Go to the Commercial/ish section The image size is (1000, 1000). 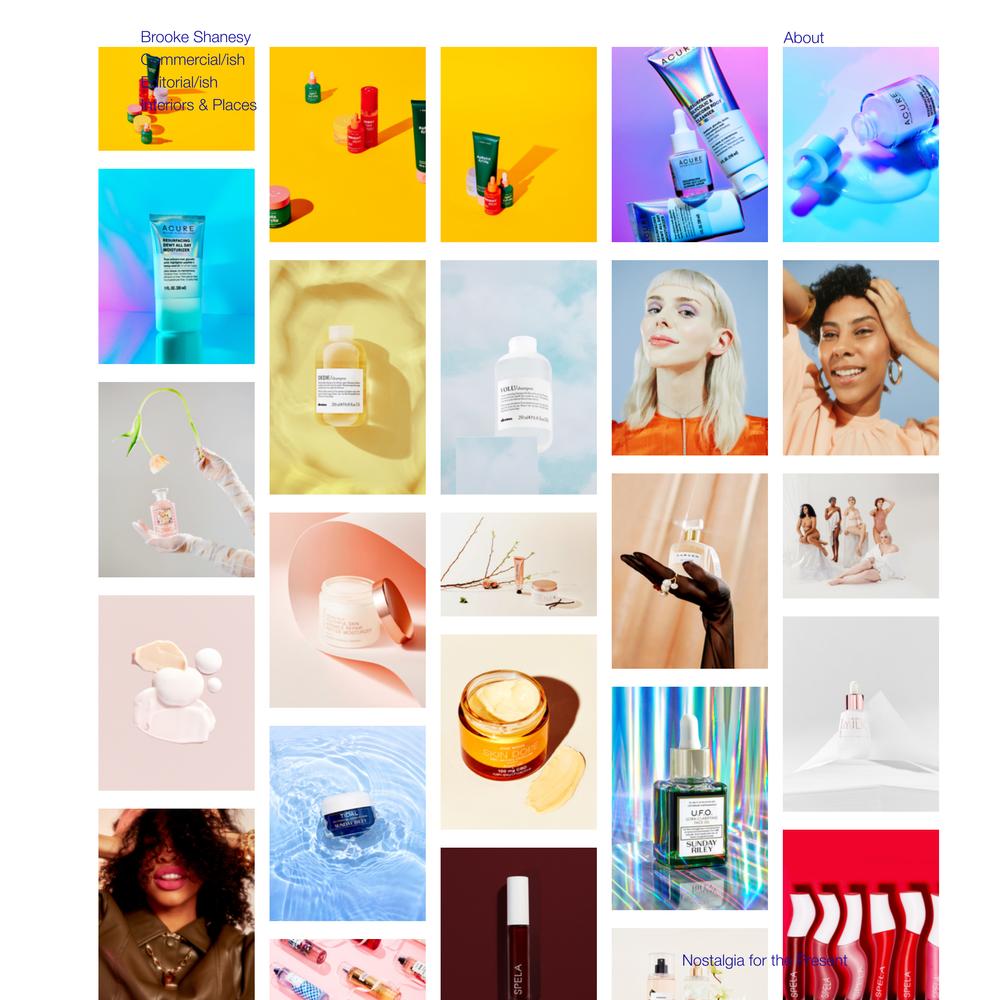[x=193, y=60]
